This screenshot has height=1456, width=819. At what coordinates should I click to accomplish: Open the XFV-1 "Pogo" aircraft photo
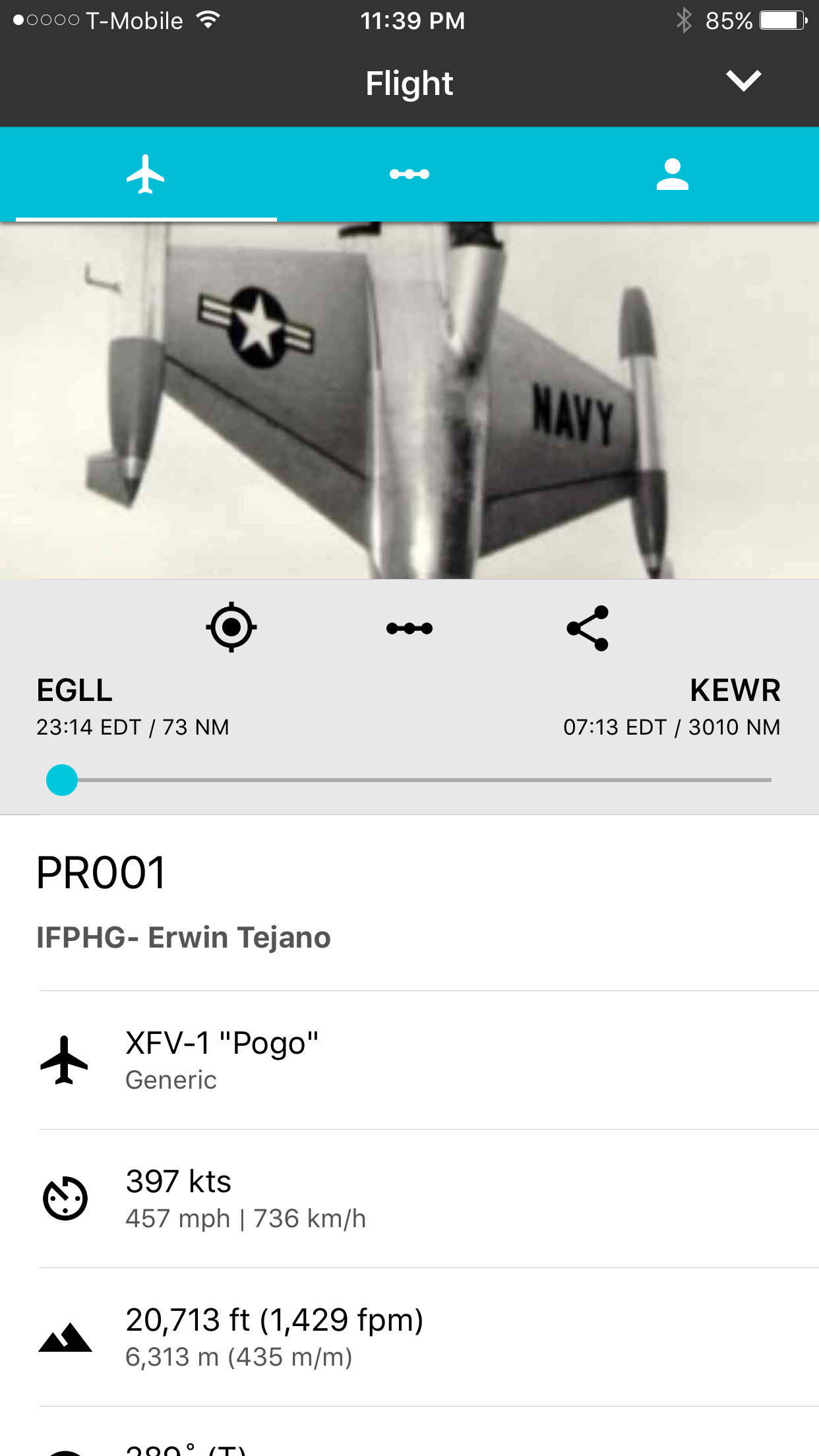[409, 400]
